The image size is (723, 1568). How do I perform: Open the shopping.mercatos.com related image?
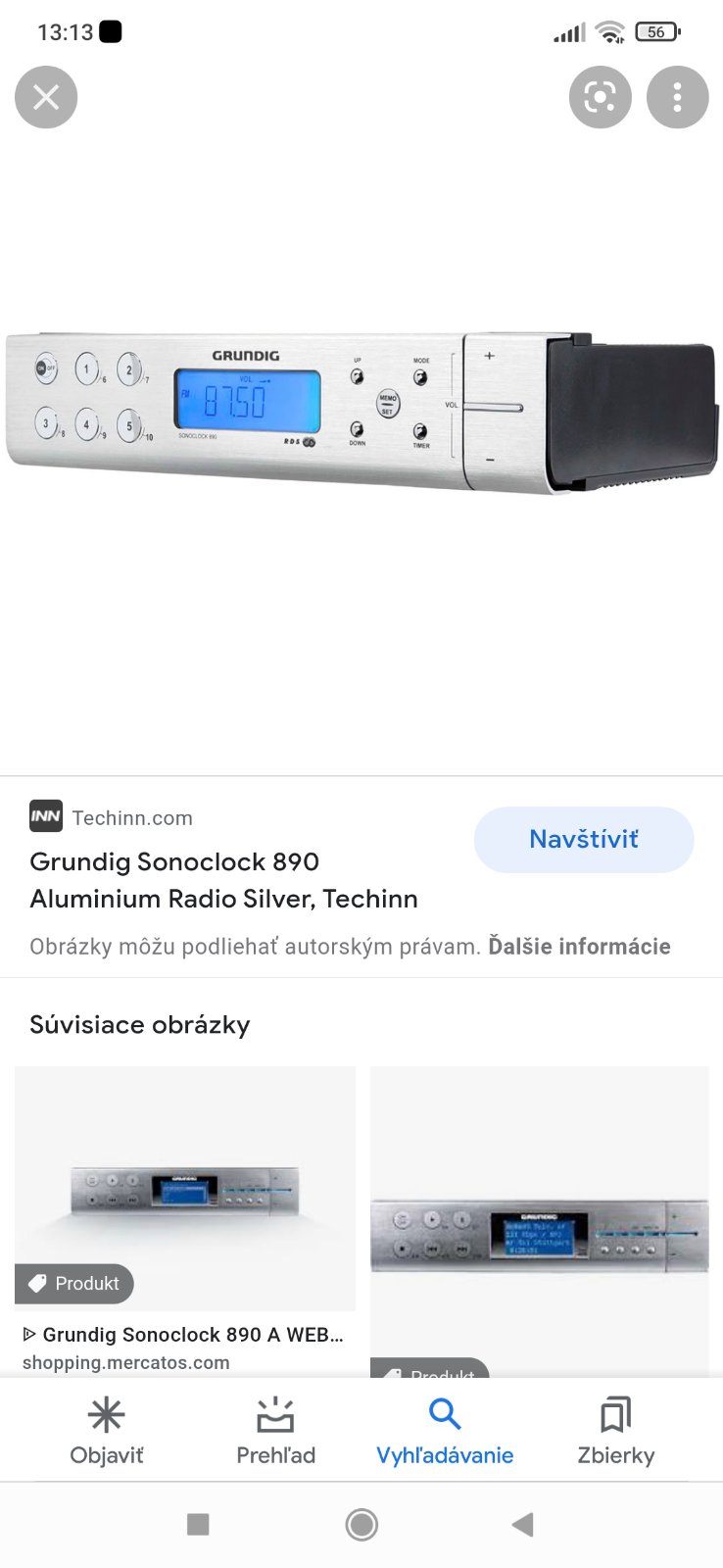(x=184, y=1188)
